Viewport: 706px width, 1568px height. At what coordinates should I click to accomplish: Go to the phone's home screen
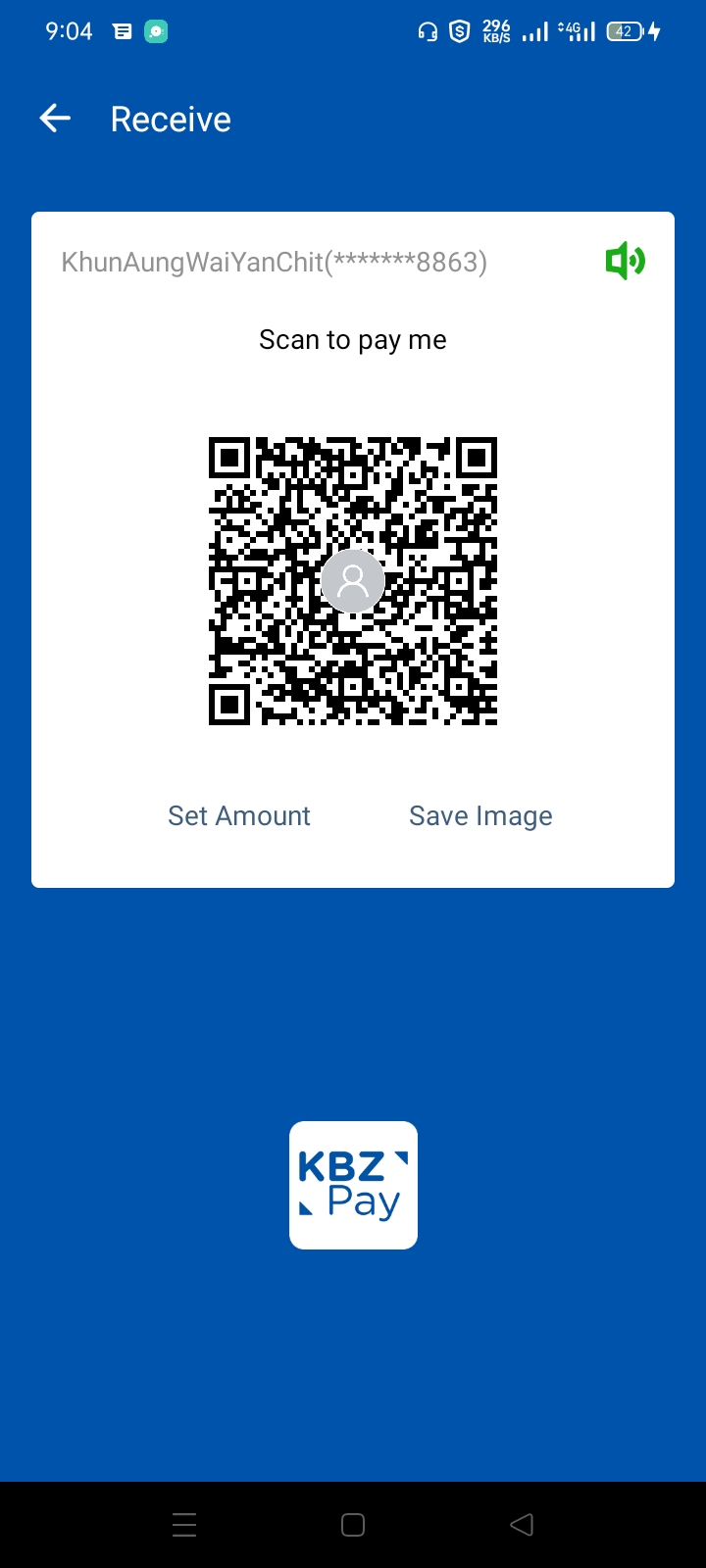[x=353, y=1525]
